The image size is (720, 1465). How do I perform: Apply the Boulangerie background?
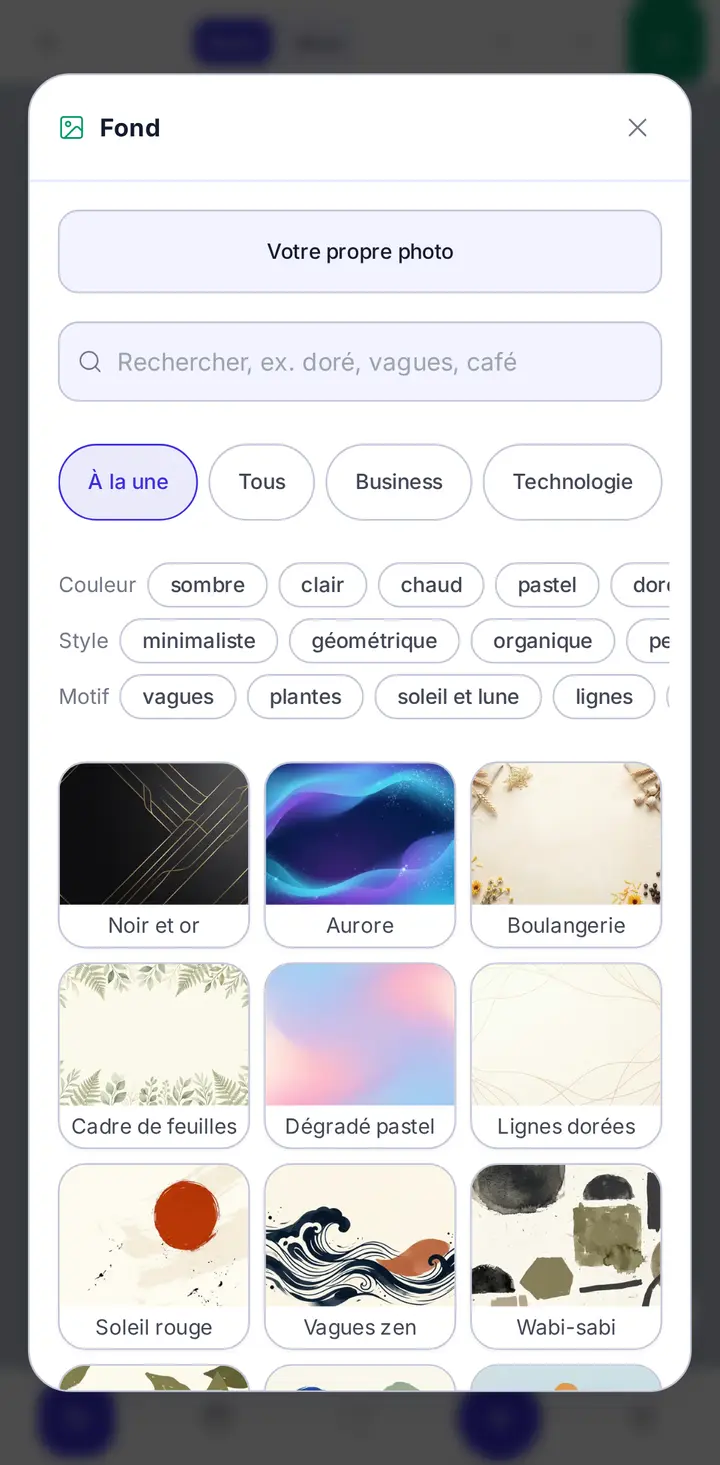pos(566,855)
